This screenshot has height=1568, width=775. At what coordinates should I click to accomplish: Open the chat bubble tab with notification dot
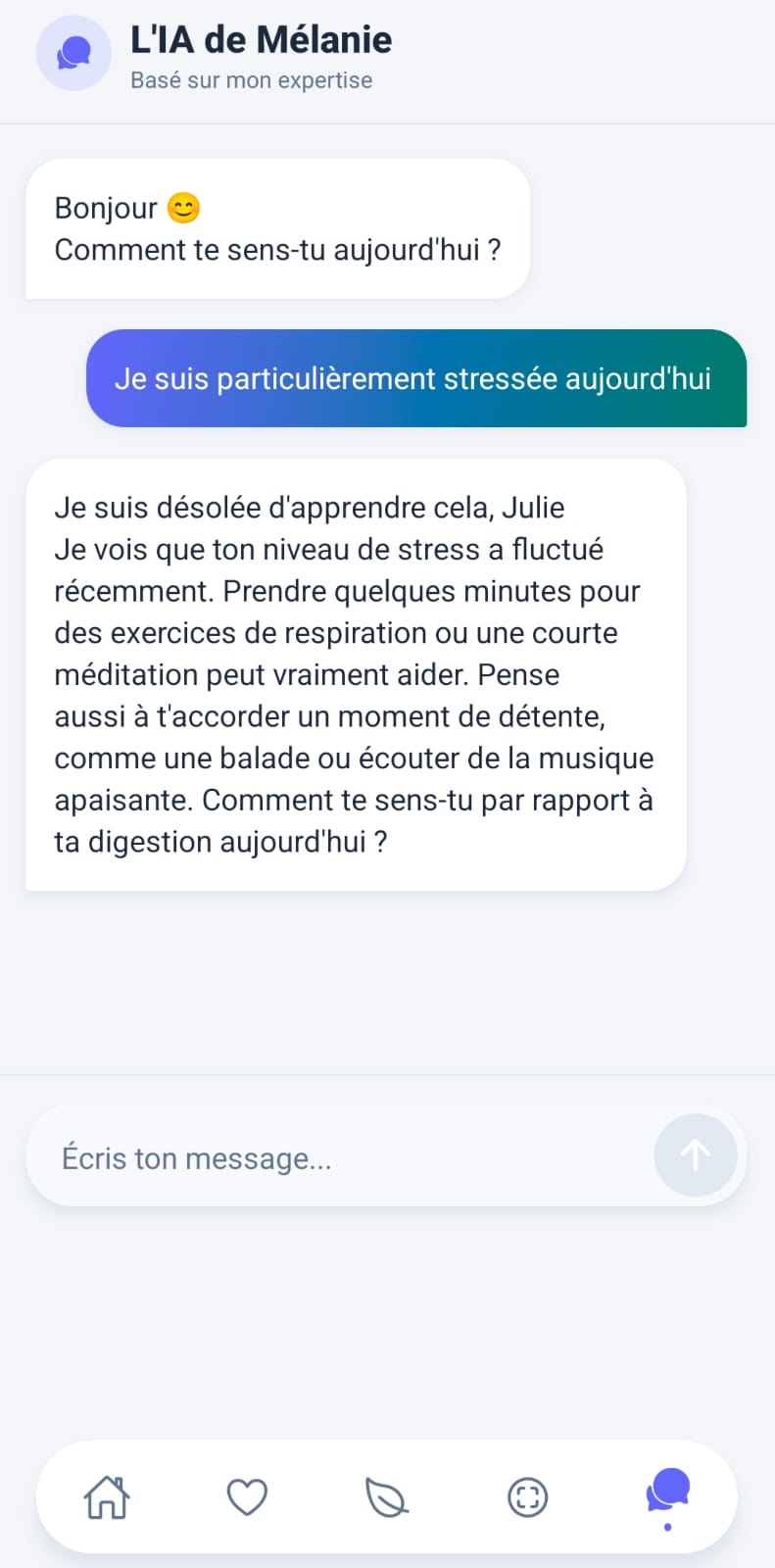(668, 1492)
